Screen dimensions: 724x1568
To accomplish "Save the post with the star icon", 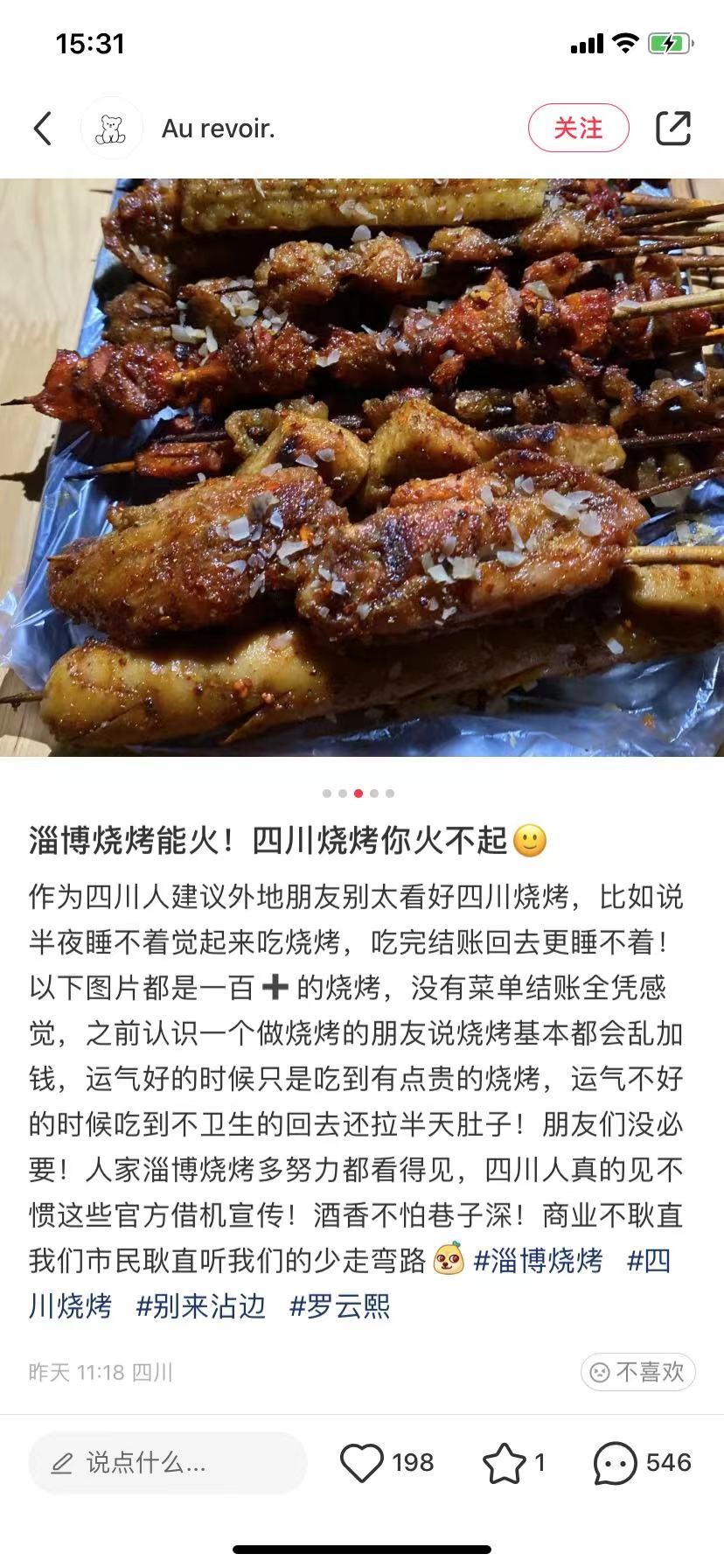I will pos(505,1463).
